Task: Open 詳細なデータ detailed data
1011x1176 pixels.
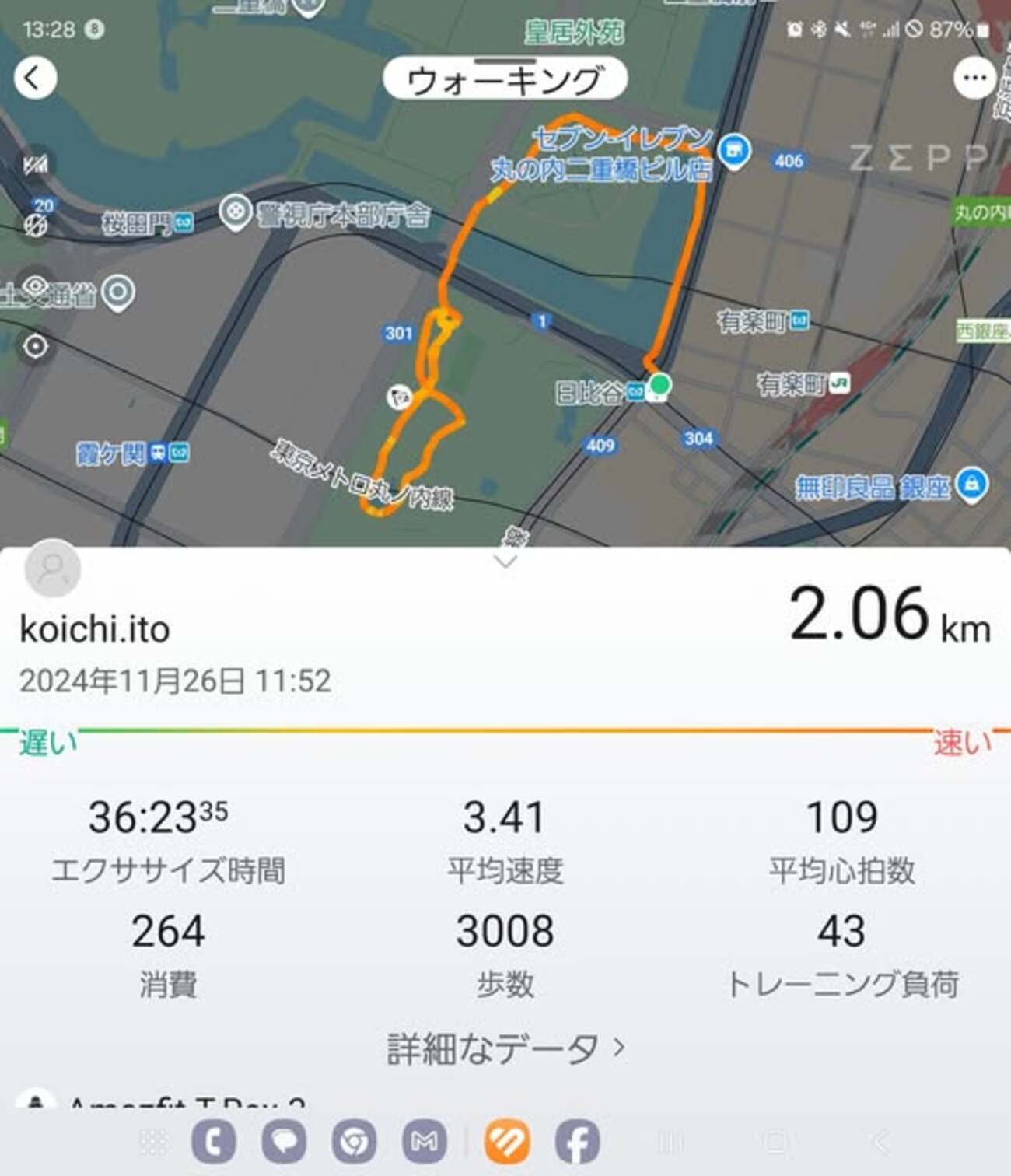Action: [x=505, y=1048]
